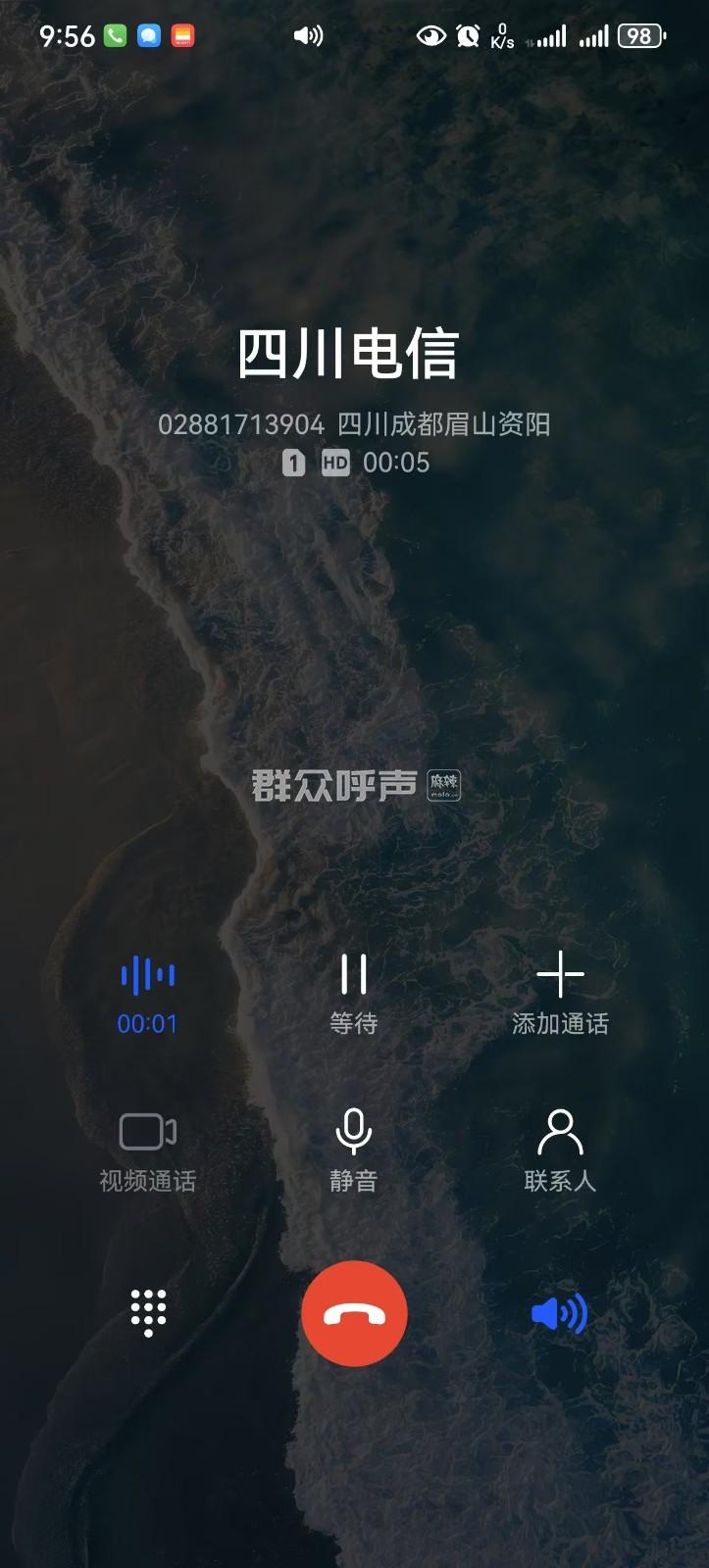Open the contacts list (联系人)
Image resolution: width=709 pixels, height=1568 pixels.
pos(560,1150)
